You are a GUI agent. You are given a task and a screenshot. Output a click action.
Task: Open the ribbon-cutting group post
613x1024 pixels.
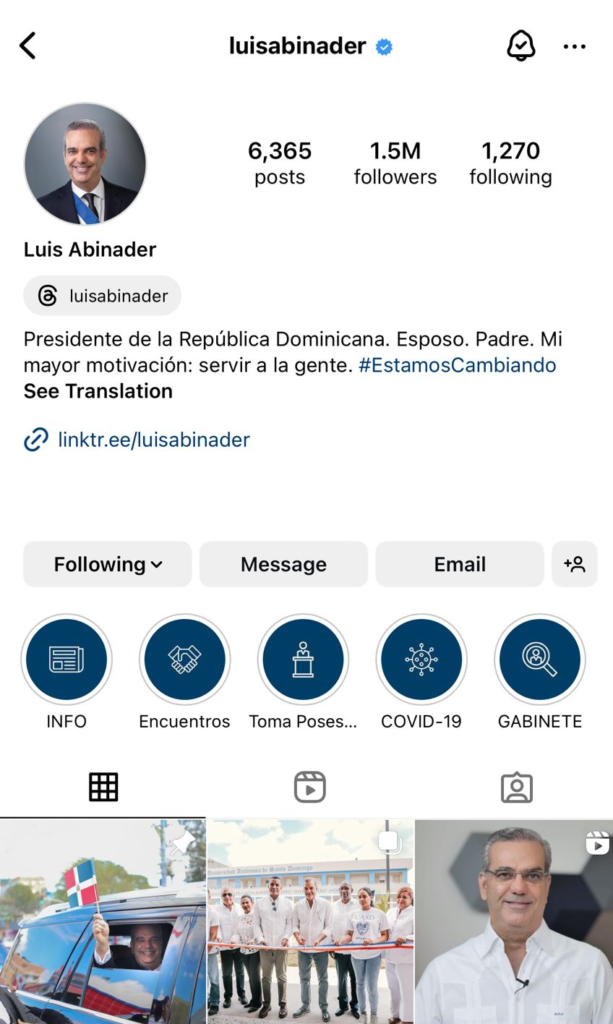pos(310,920)
